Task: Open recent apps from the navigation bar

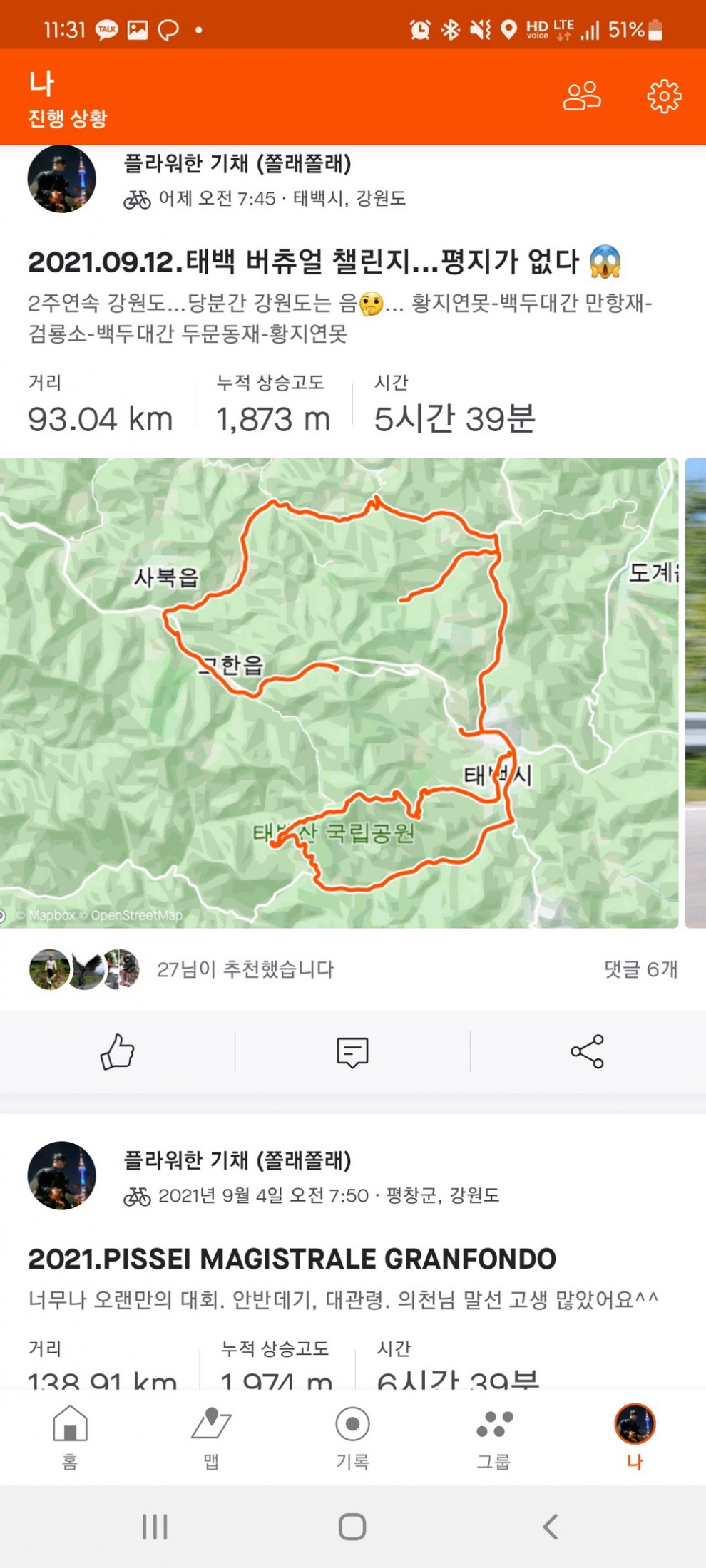Action: pos(155,1527)
